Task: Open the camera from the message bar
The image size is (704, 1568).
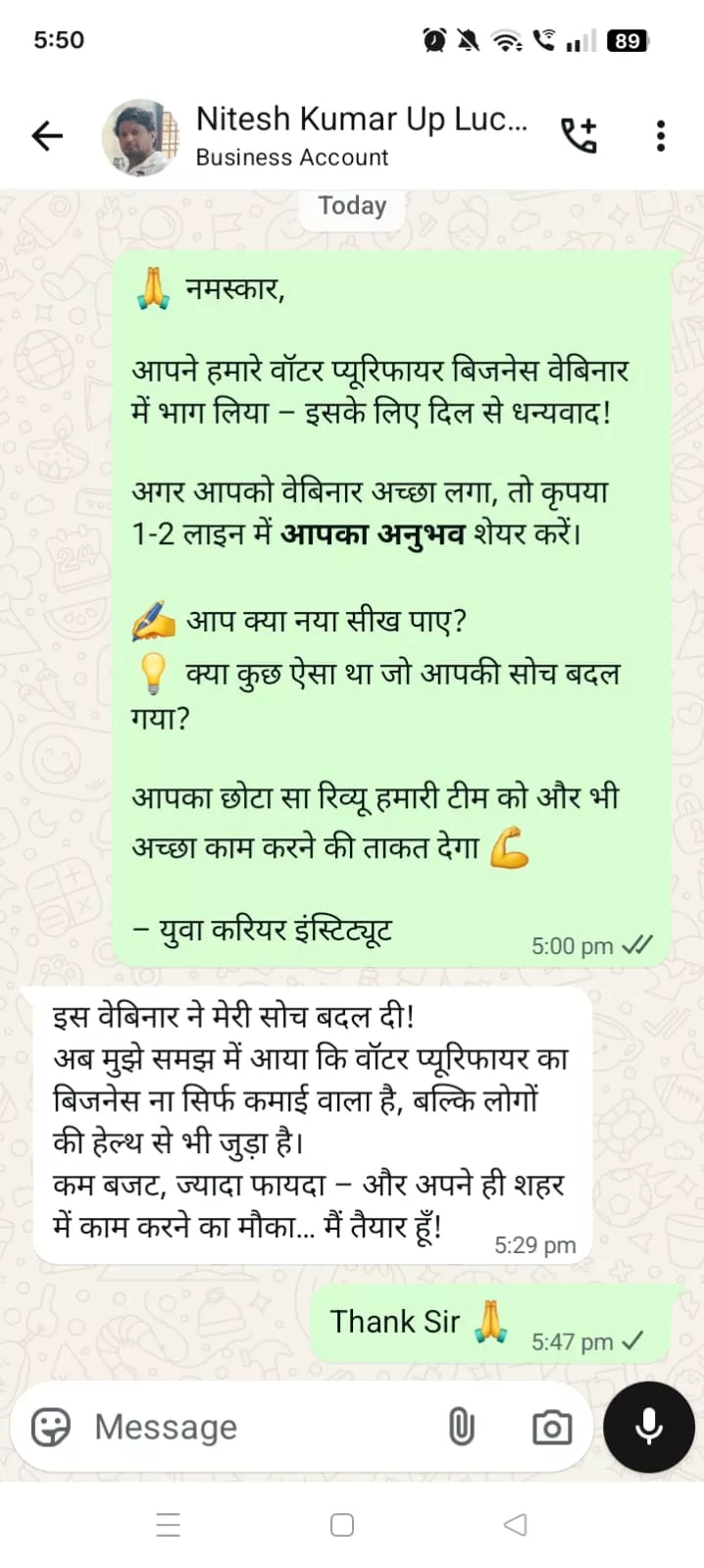Action: point(551,1427)
